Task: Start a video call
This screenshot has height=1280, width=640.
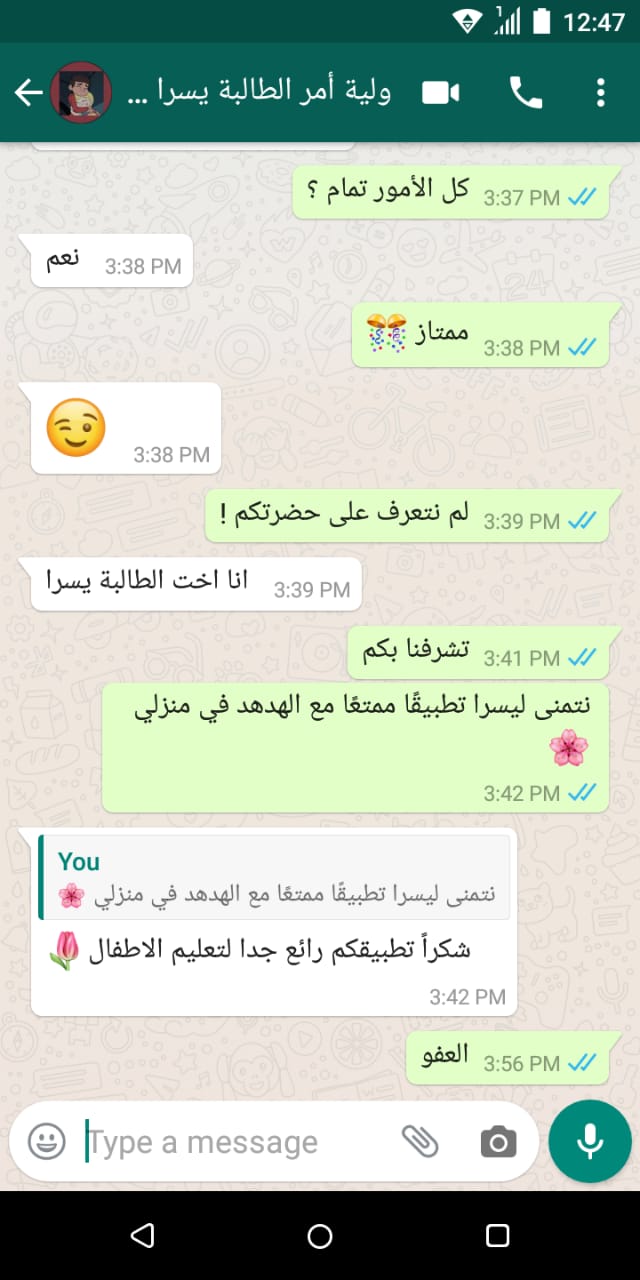Action: (x=440, y=93)
